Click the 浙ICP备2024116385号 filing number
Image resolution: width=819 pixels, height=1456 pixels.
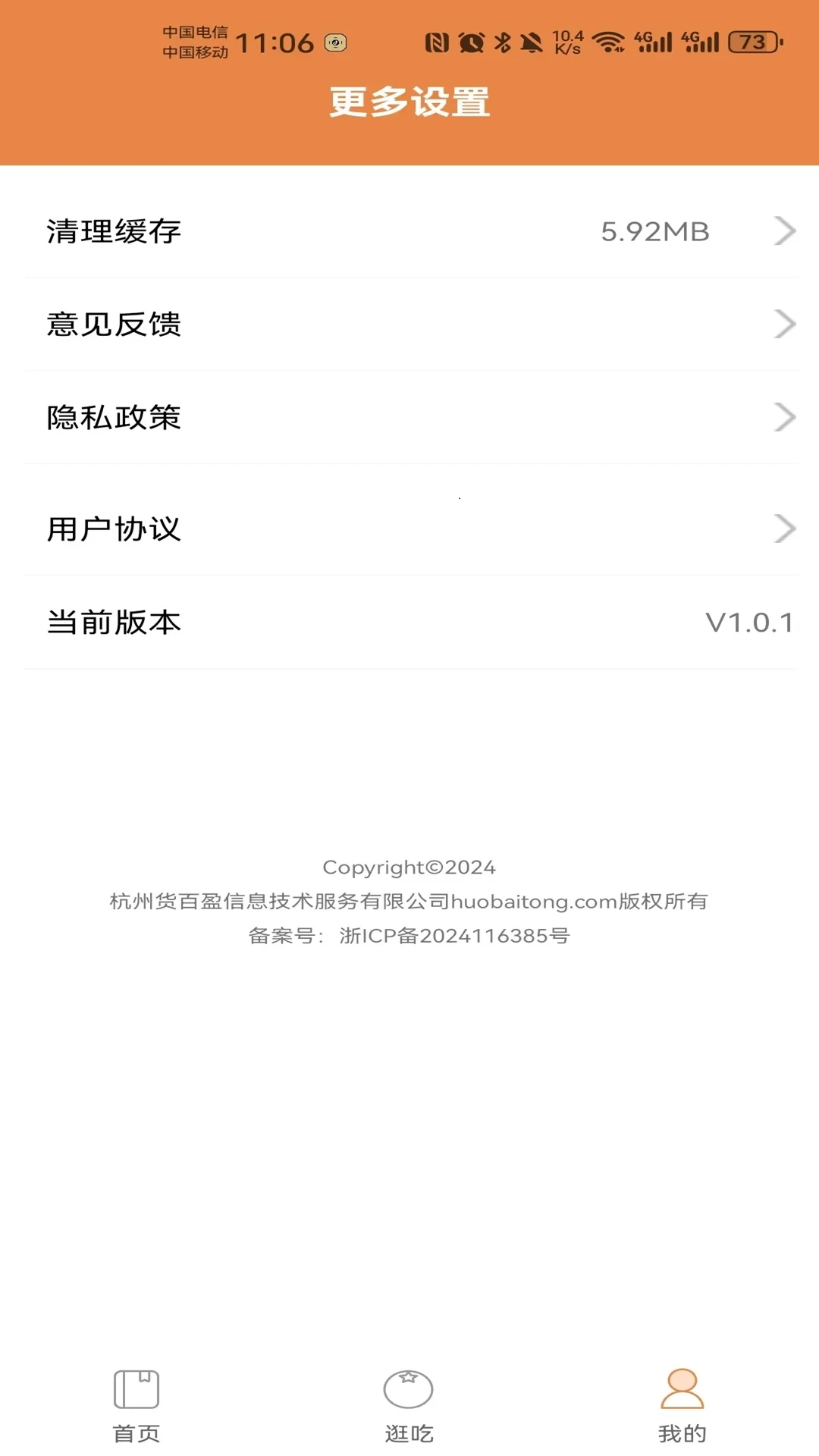point(453,937)
